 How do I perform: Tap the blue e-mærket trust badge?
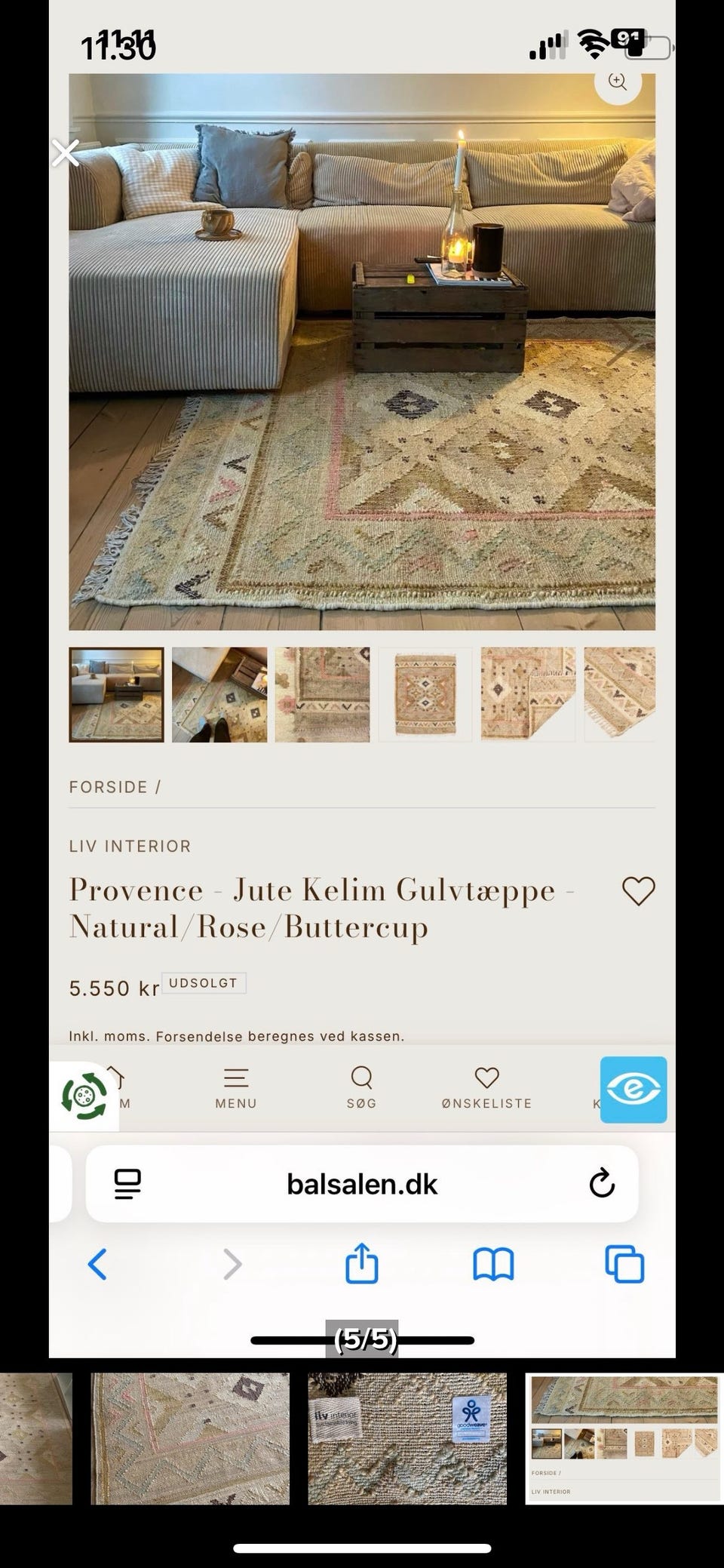(633, 1090)
